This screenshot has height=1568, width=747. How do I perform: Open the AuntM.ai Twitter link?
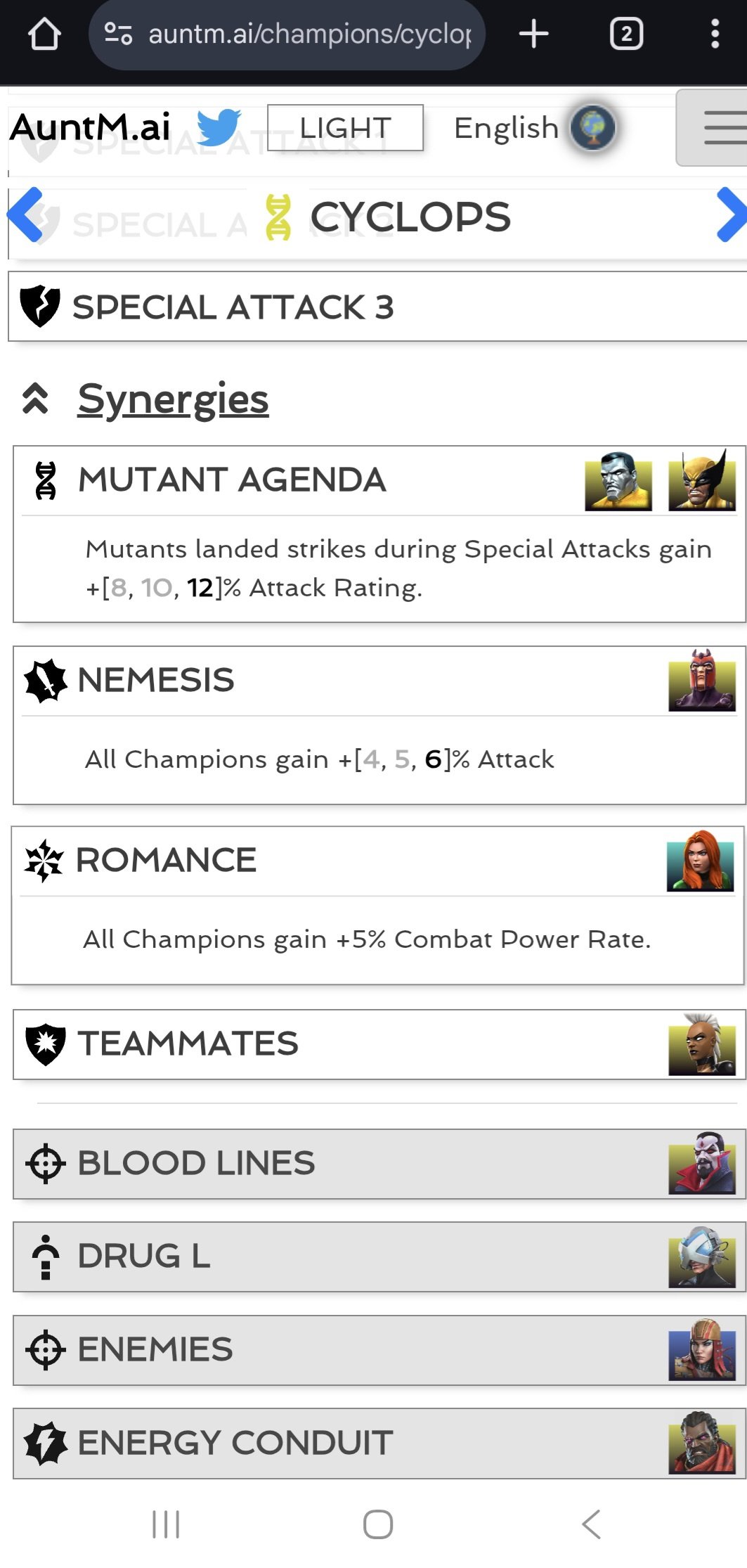coord(219,128)
